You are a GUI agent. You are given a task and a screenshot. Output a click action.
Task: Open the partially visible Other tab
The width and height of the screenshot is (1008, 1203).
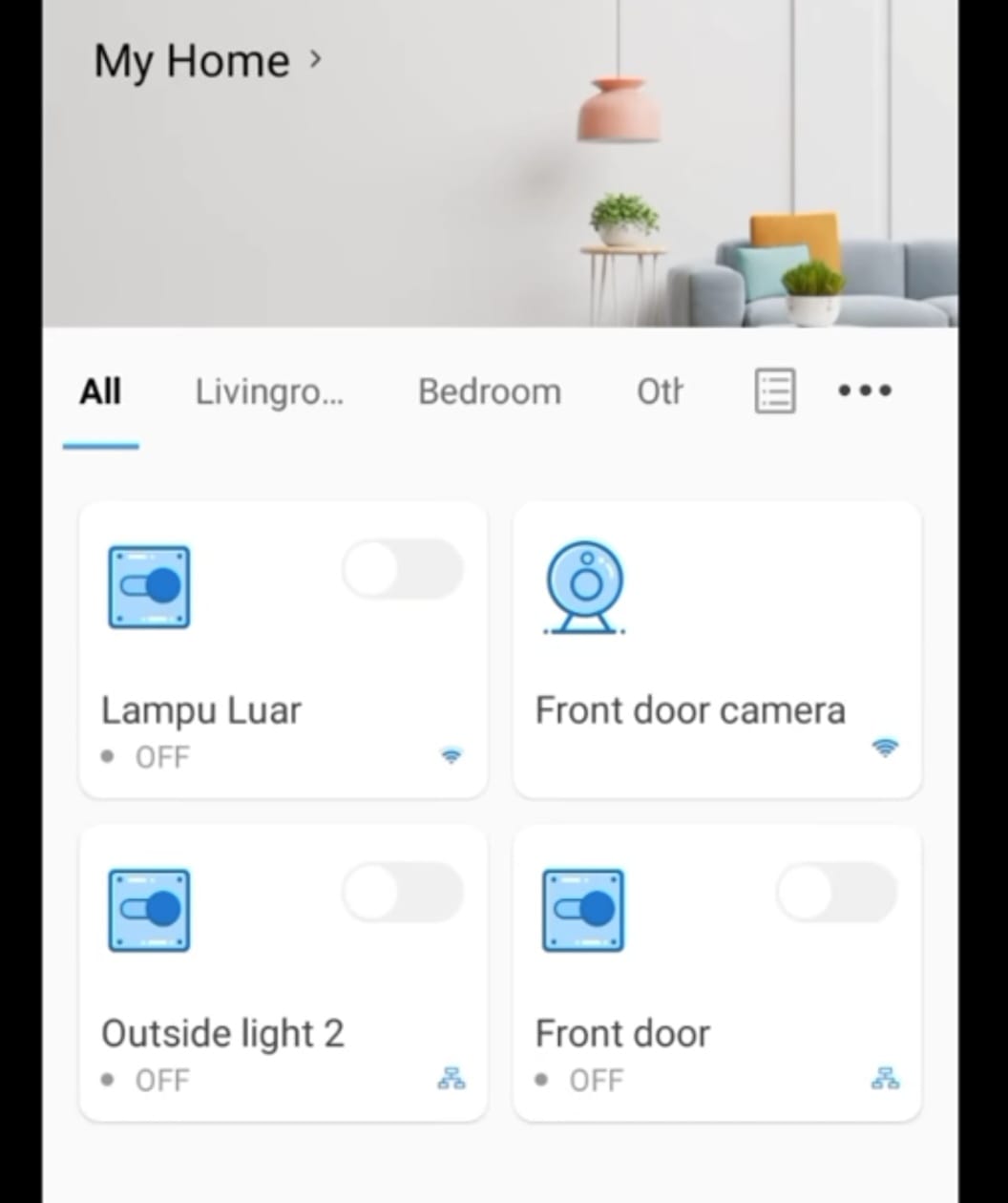(x=660, y=392)
